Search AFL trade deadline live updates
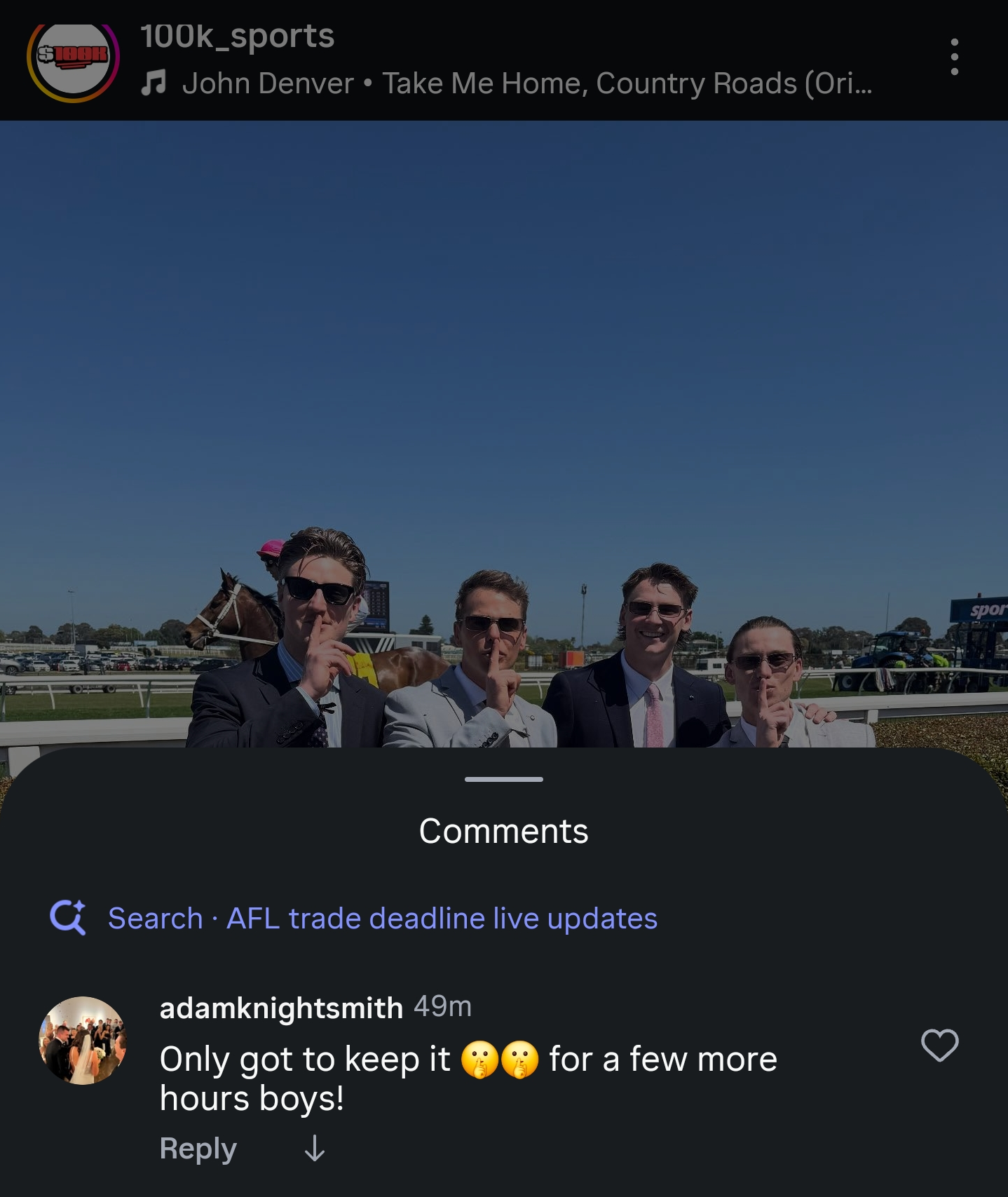 pos(382,918)
